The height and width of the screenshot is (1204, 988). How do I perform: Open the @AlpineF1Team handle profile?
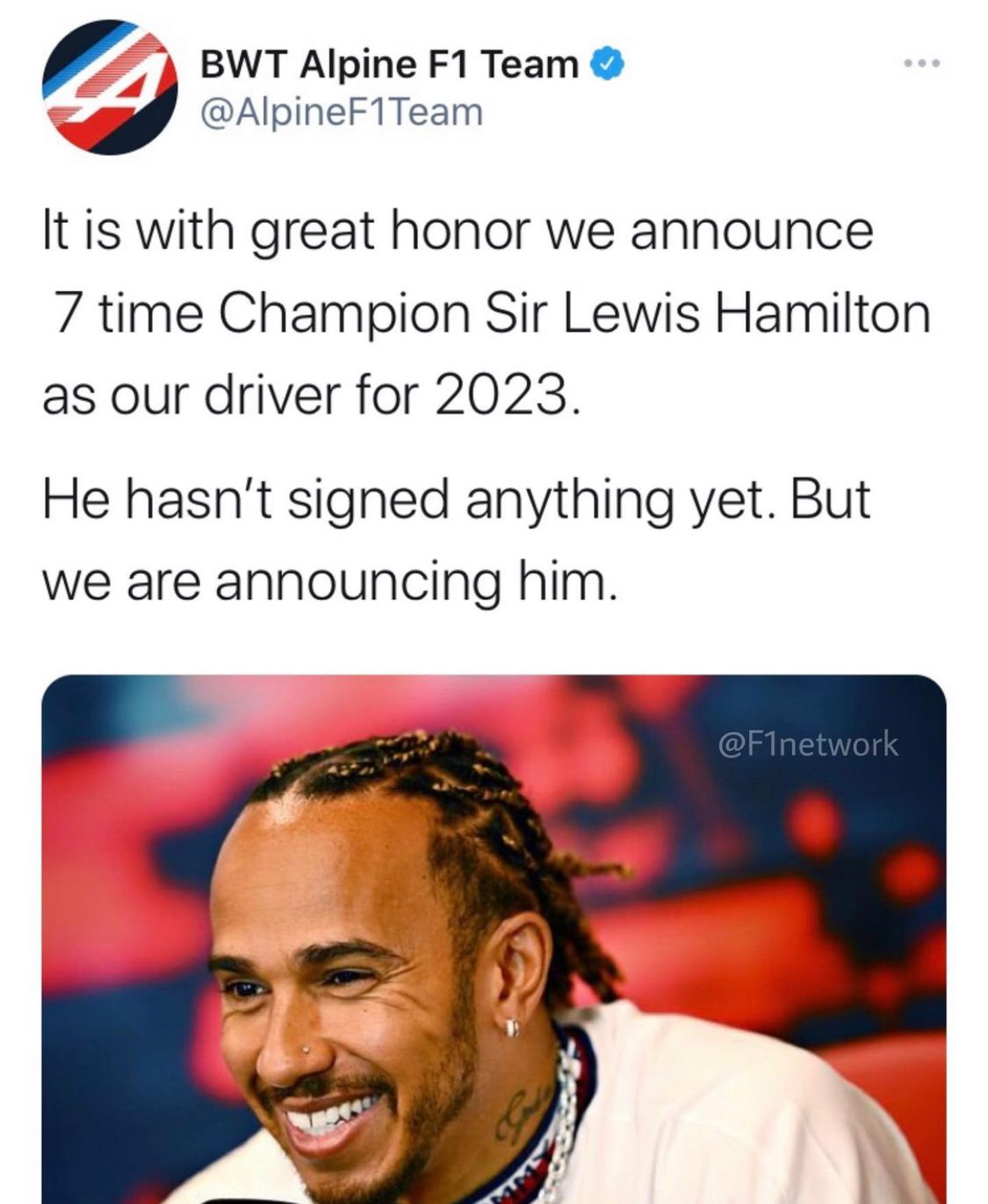click(341, 111)
